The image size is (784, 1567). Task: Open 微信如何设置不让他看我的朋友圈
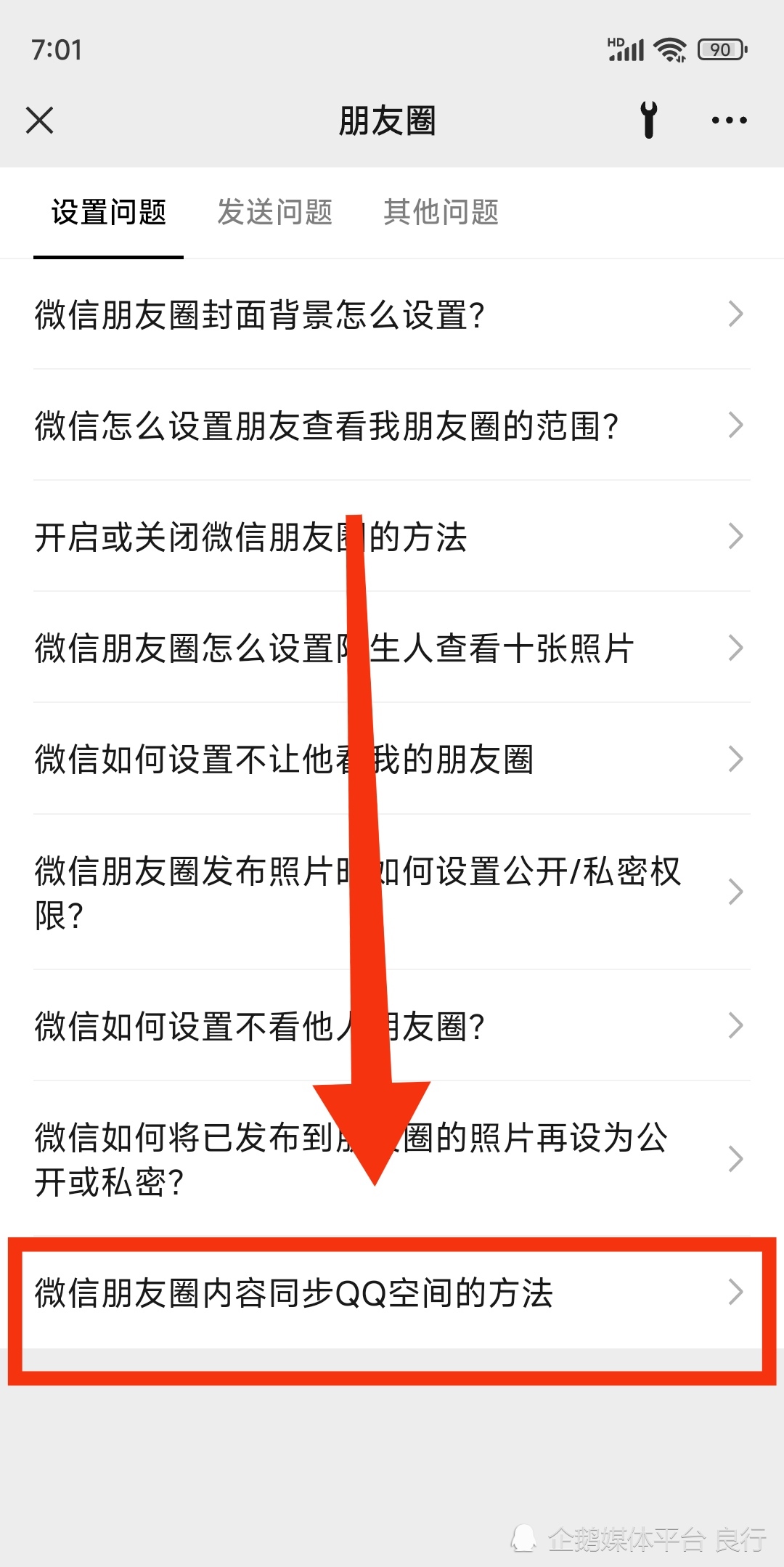click(x=392, y=759)
